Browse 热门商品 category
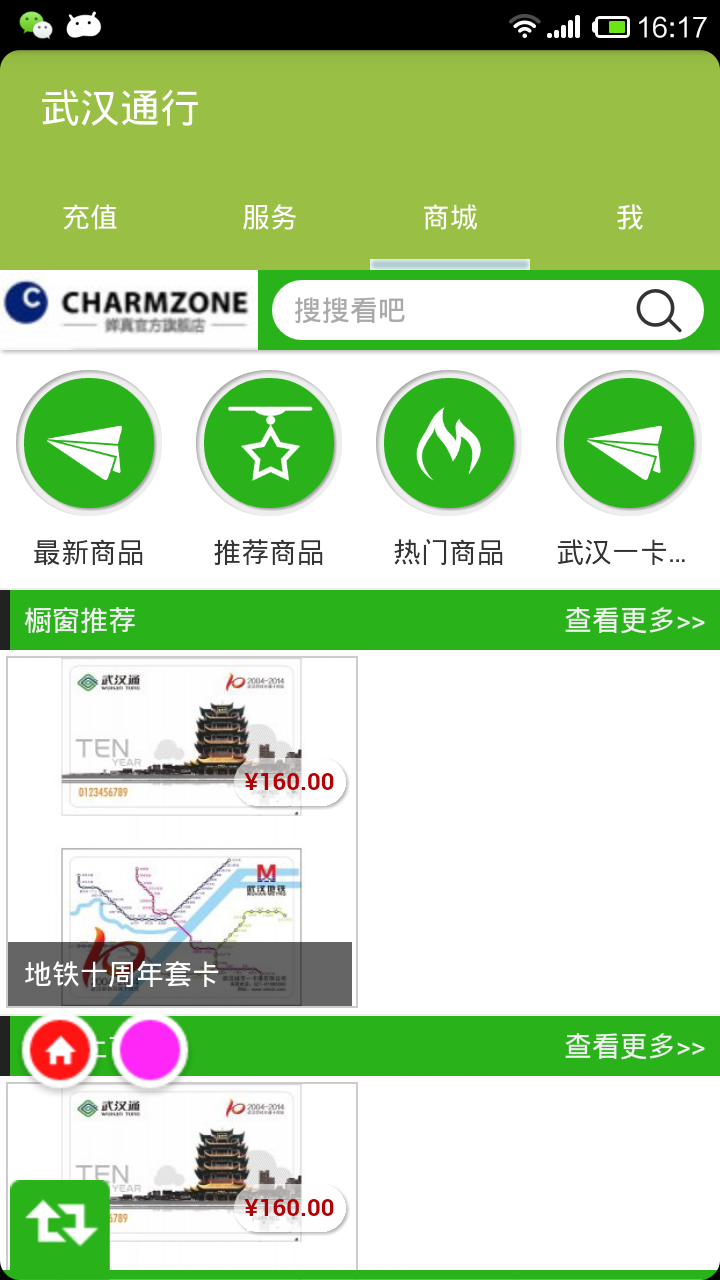This screenshot has width=720, height=1280. (449, 444)
